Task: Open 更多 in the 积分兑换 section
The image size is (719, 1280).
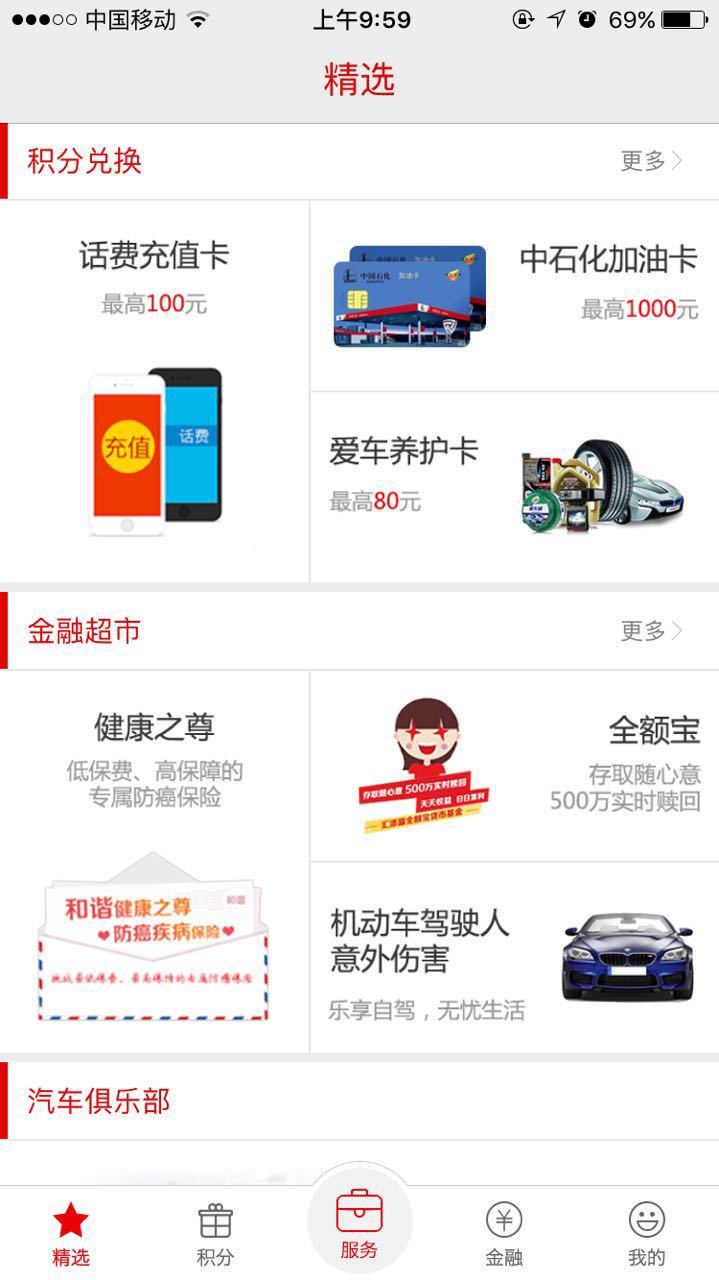Action: (651, 161)
